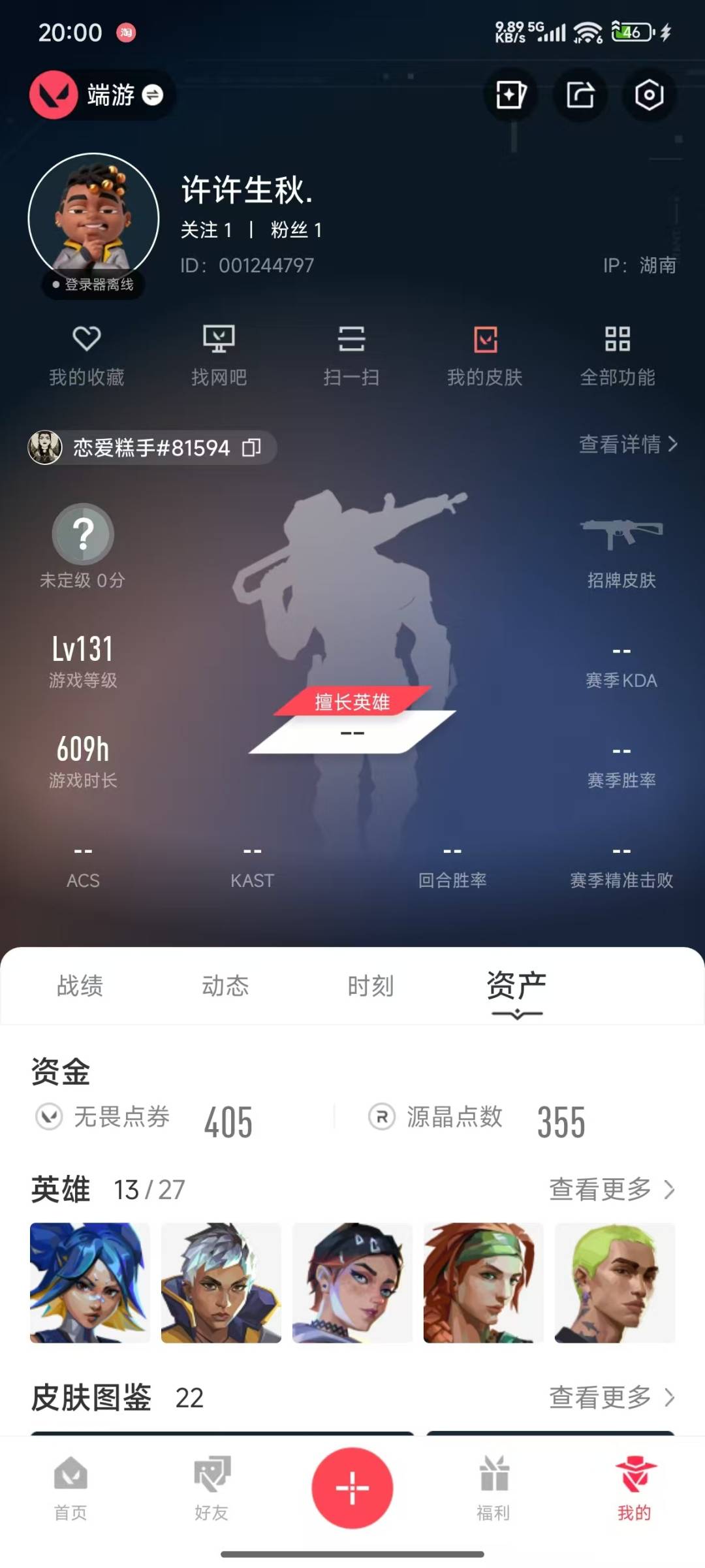Viewport: 705px width, 1568px height.
Task: Open 找网吧 internet cafe finder
Action: tap(219, 356)
